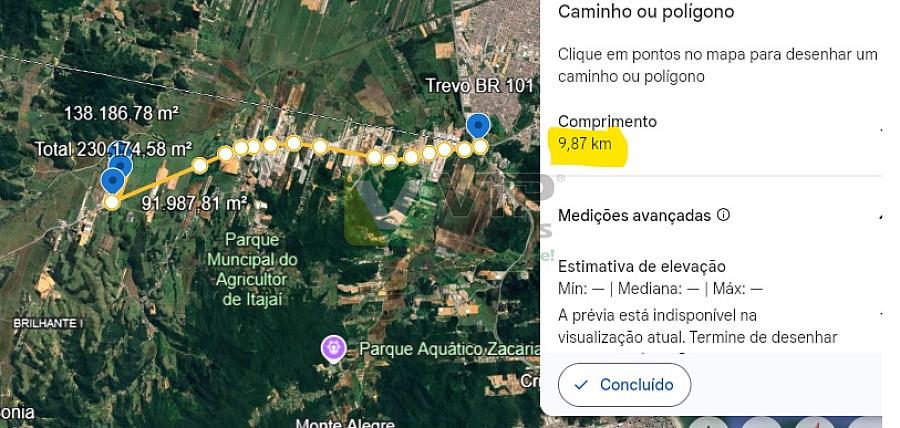The width and height of the screenshot is (900, 428).
Task: Tap the Concluído button to finish measuring
Action: 623,385
